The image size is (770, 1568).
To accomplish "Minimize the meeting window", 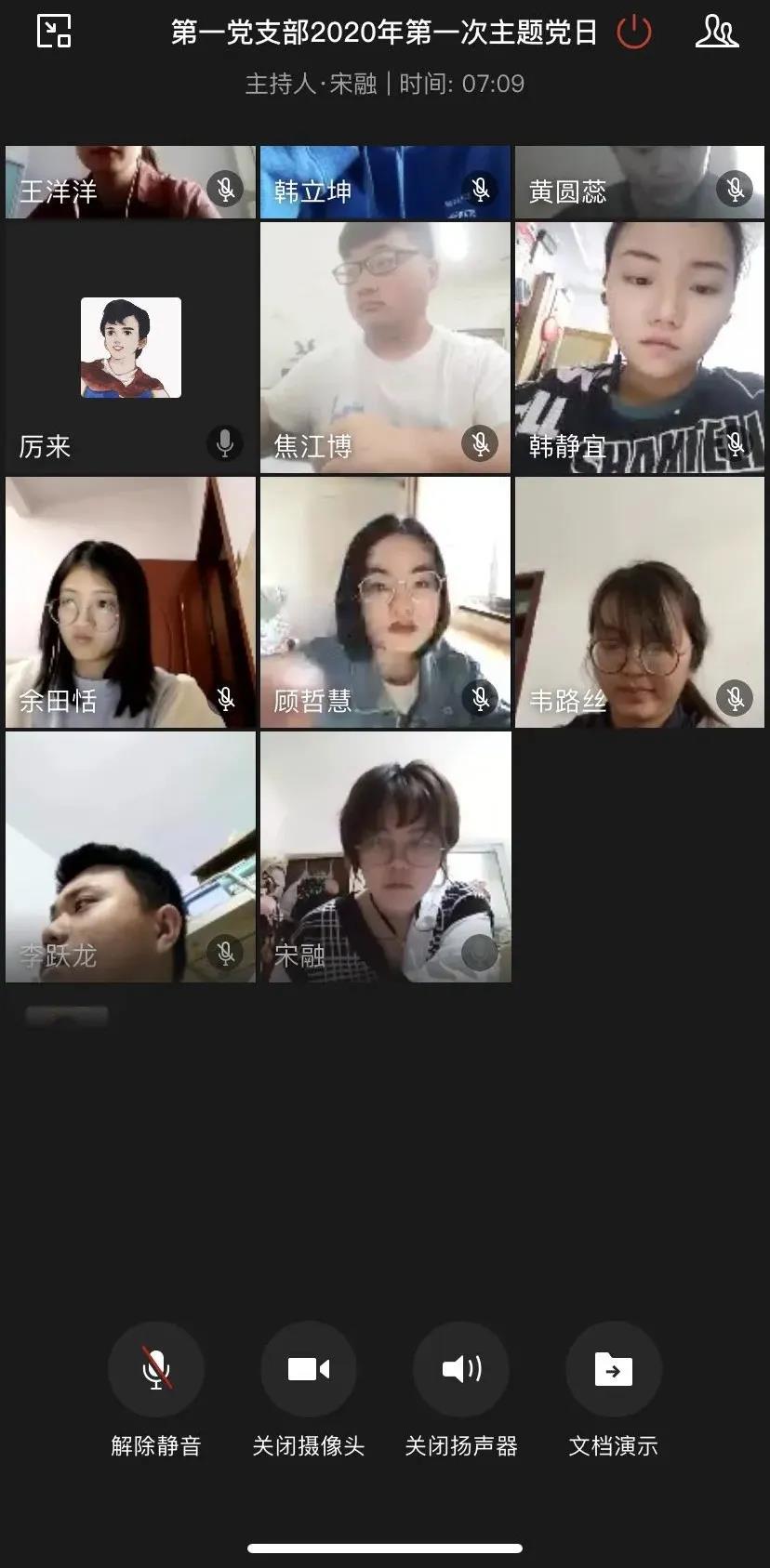I will point(54,32).
